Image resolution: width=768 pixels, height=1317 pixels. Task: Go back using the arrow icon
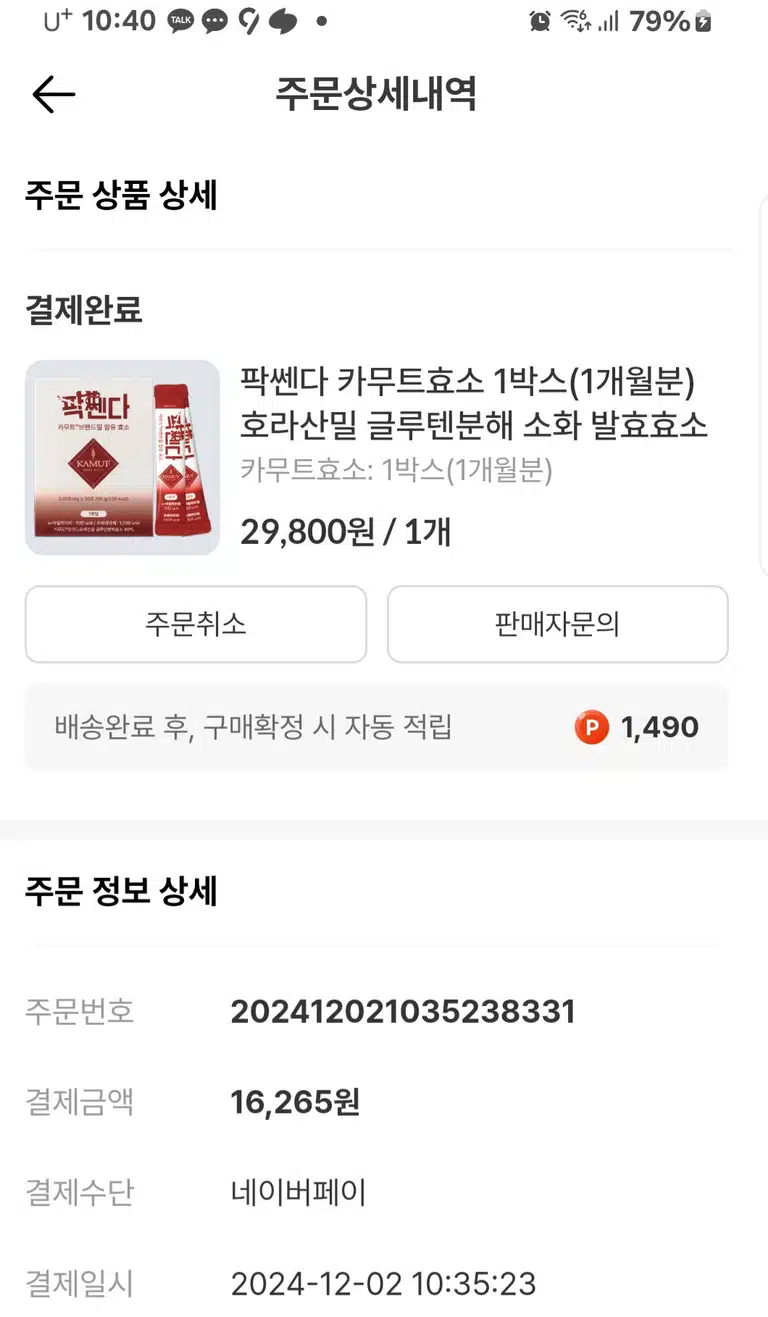click(54, 94)
